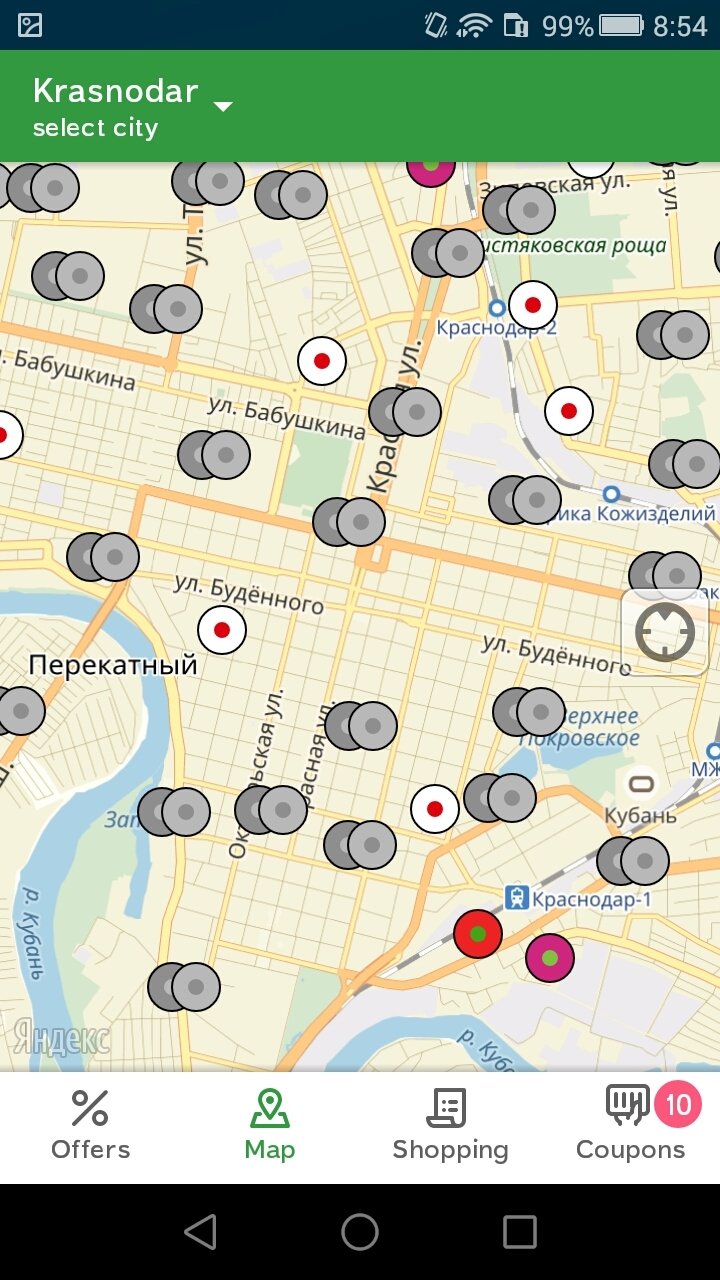
Task: Go to the Coupons tab
Action: (630, 1126)
